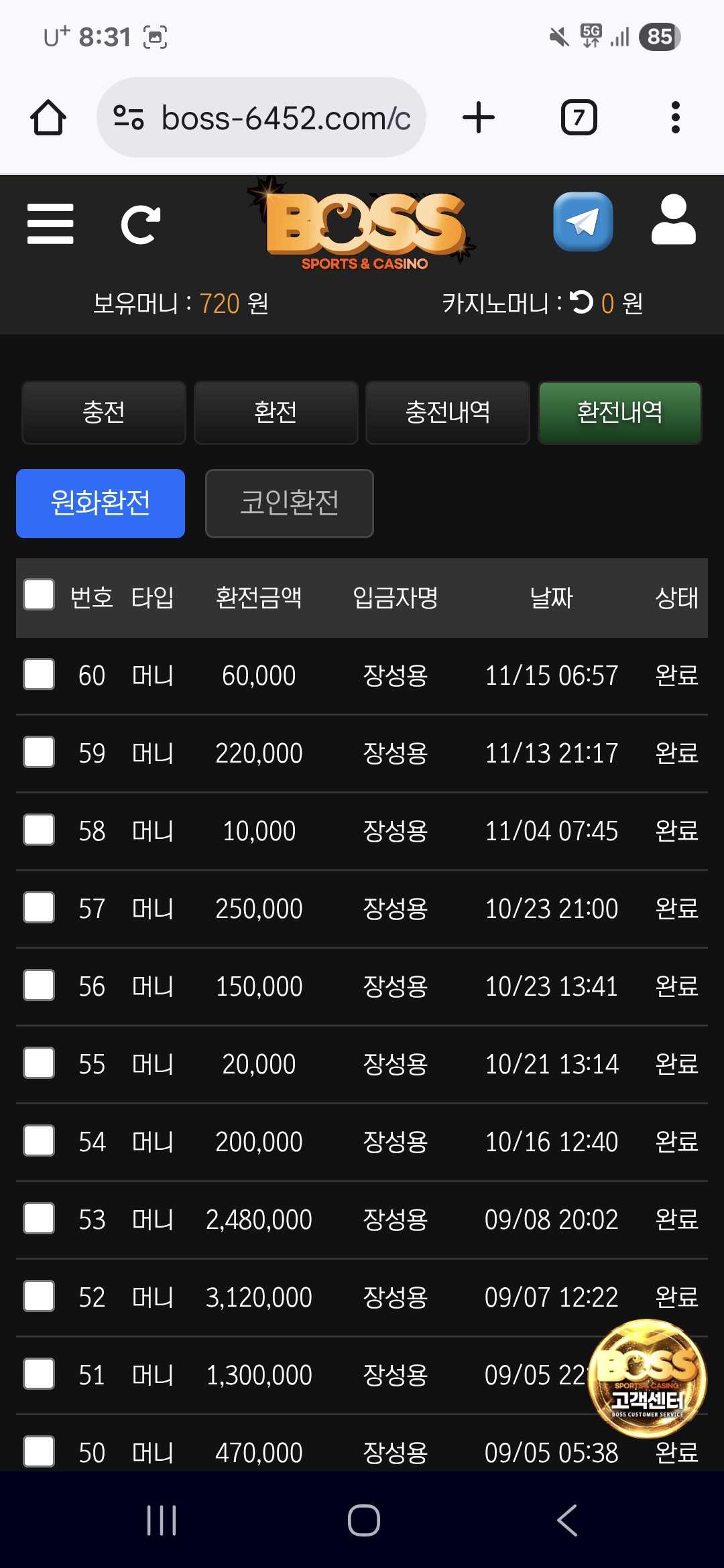The height and width of the screenshot is (1568, 724).
Task: Check the select-all checkbox in the header
Action: click(39, 595)
